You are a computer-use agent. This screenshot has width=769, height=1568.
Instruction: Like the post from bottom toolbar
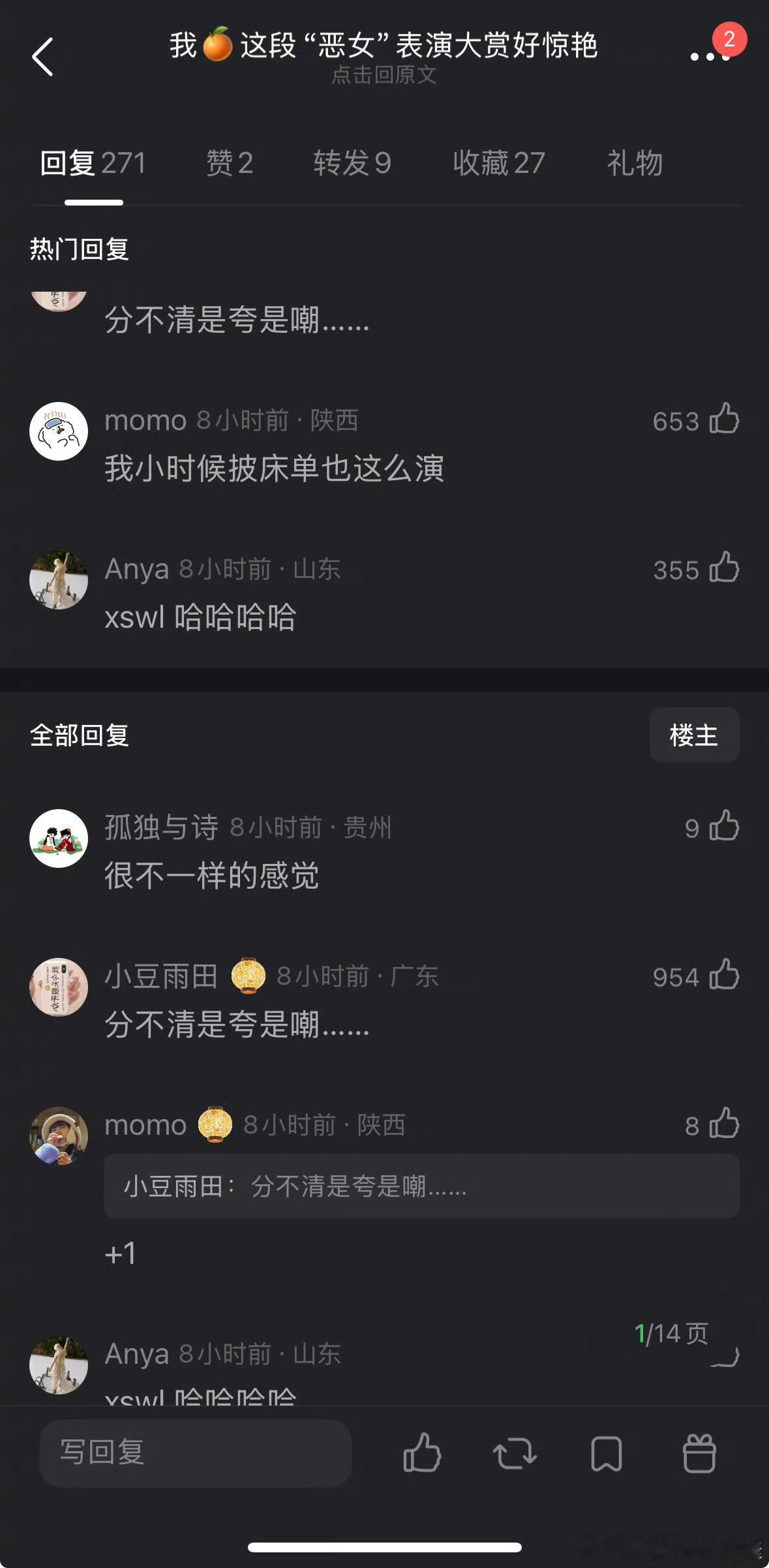coord(422,1453)
